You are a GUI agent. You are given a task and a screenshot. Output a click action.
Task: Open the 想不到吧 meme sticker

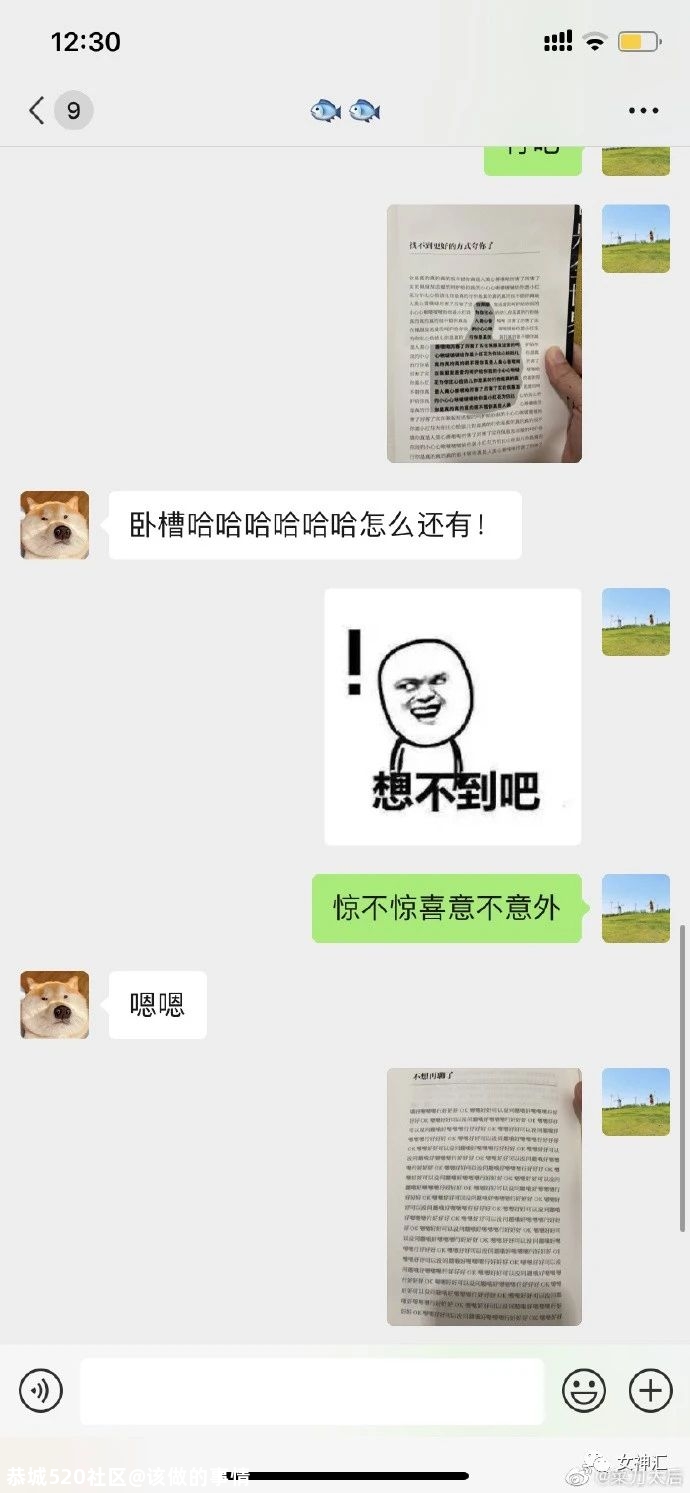click(x=453, y=716)
